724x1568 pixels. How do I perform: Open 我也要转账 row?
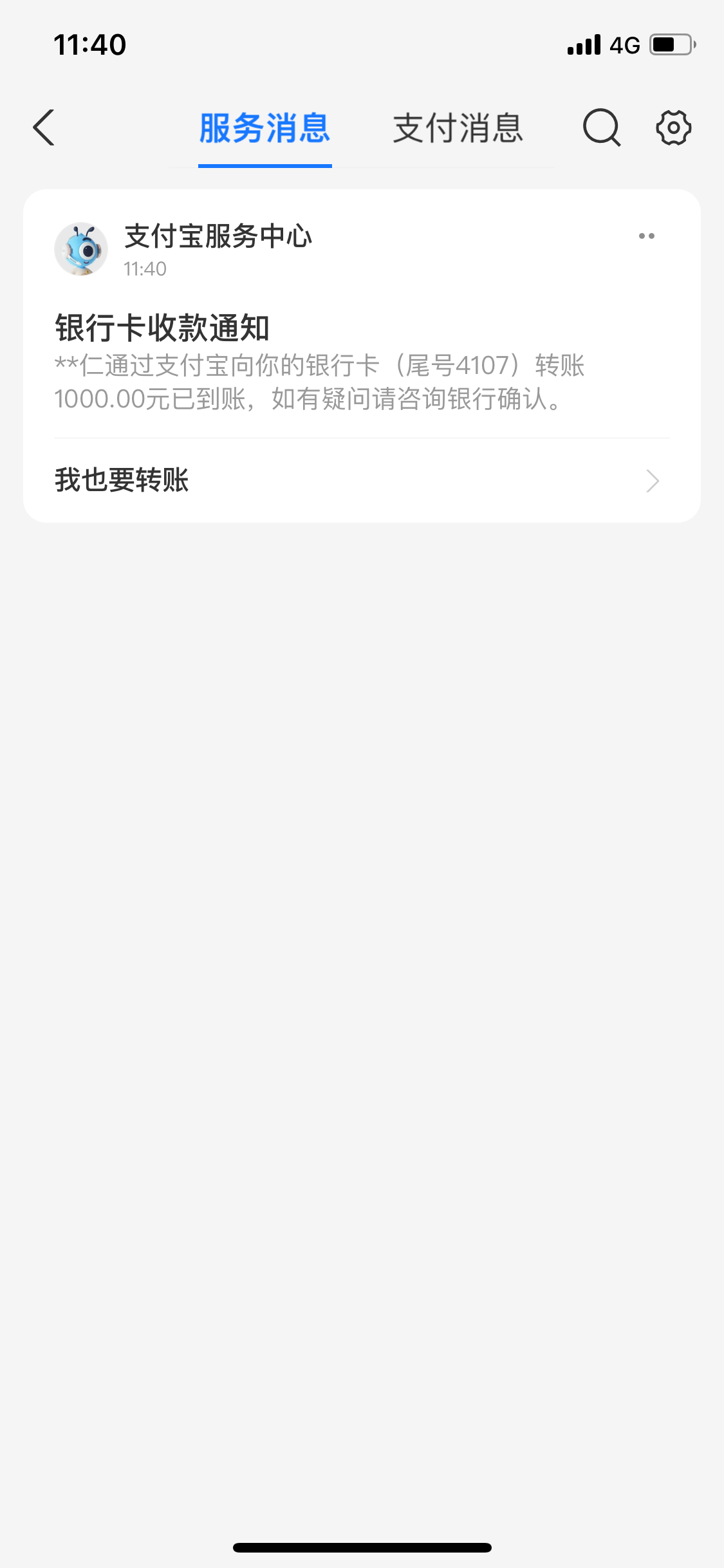[x=362, y=481]
